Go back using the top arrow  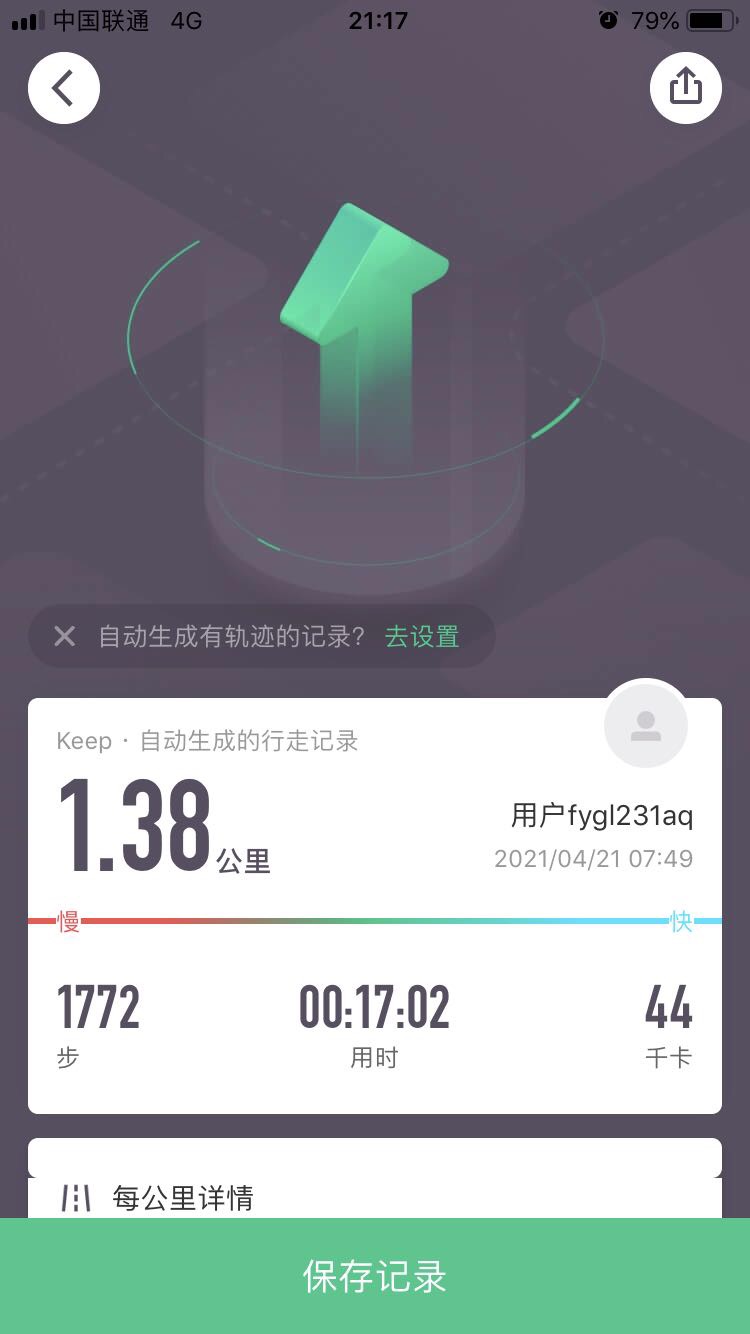coord(64,88)
